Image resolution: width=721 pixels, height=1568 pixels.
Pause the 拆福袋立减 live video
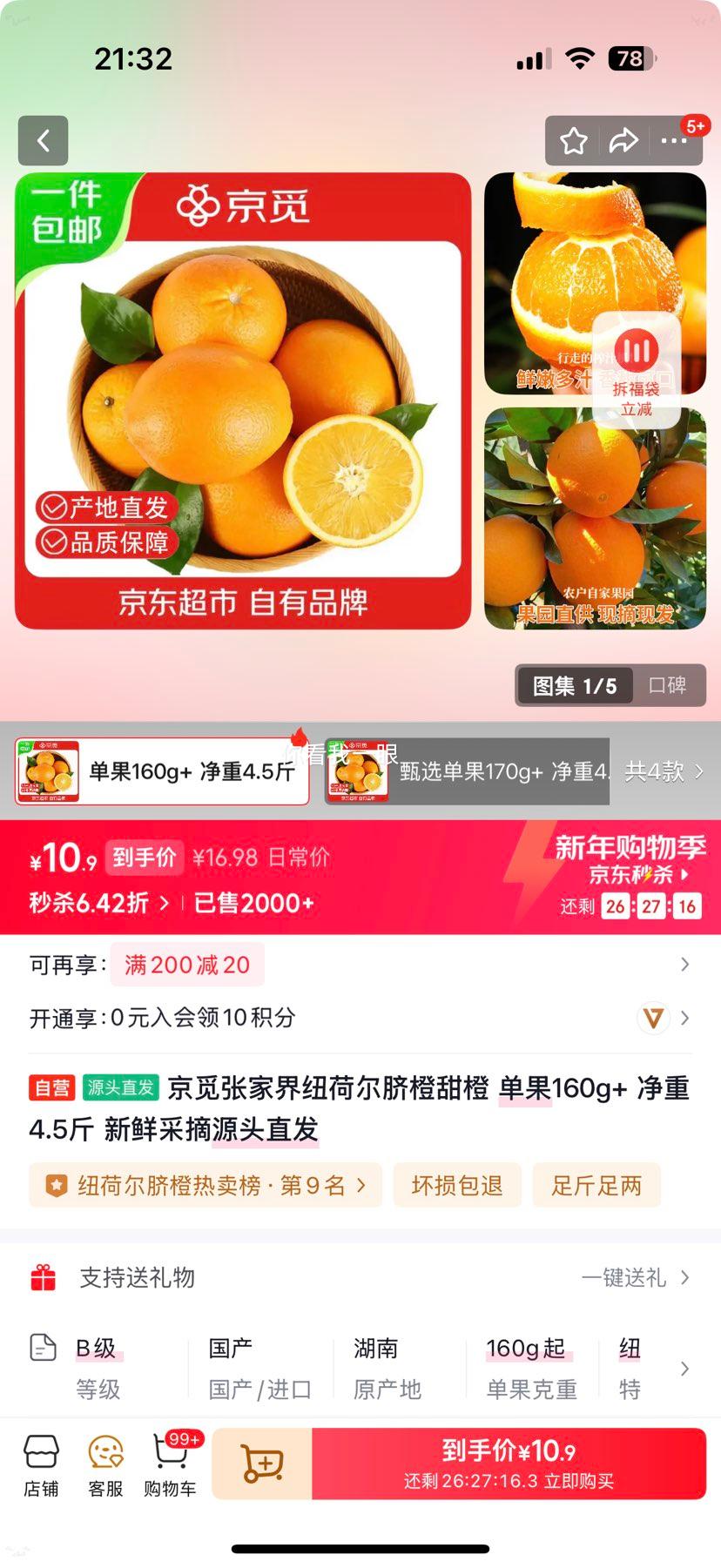click(x=638, y=350)
